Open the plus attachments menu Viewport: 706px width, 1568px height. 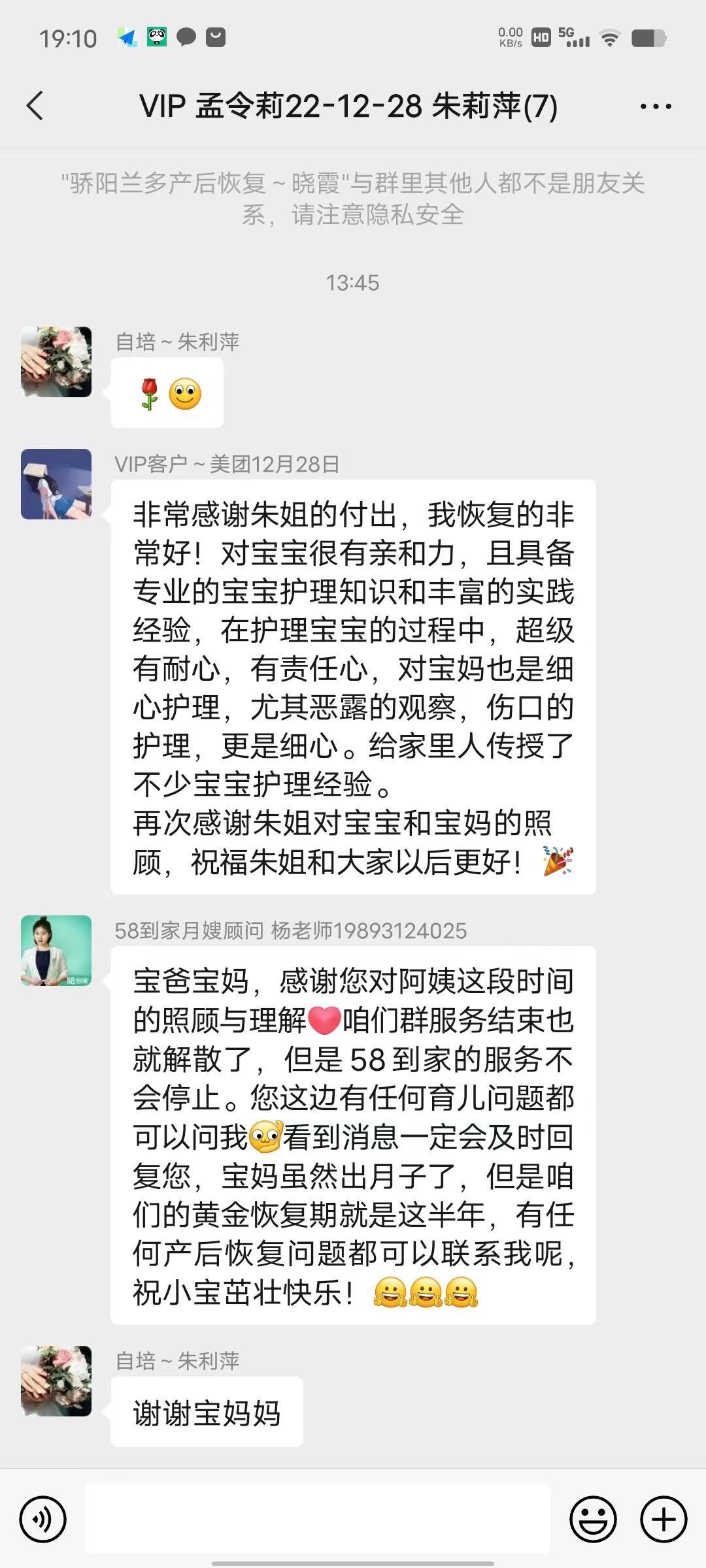(x=664, y=1520)
